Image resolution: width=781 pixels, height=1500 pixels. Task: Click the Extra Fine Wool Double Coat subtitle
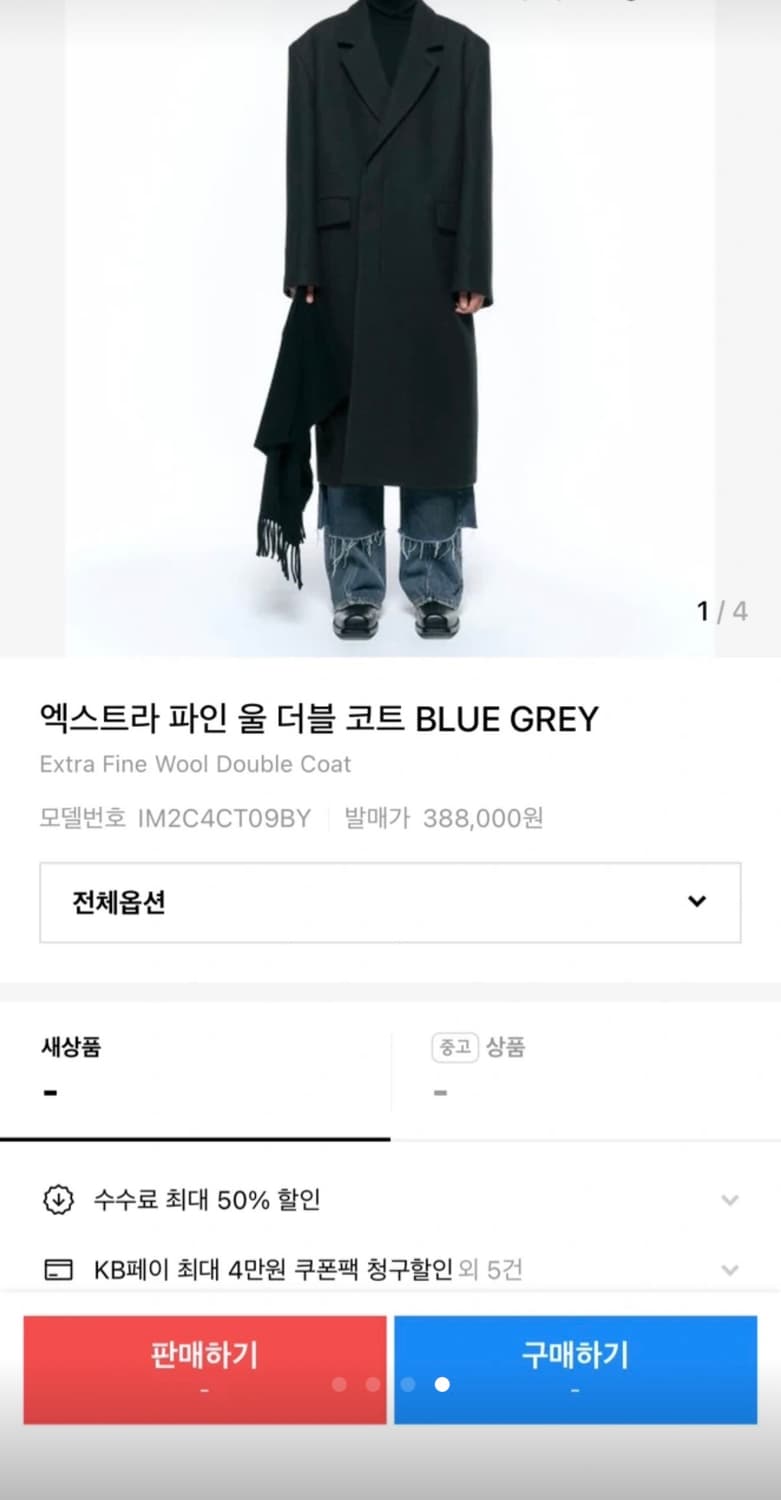(194, 764)
